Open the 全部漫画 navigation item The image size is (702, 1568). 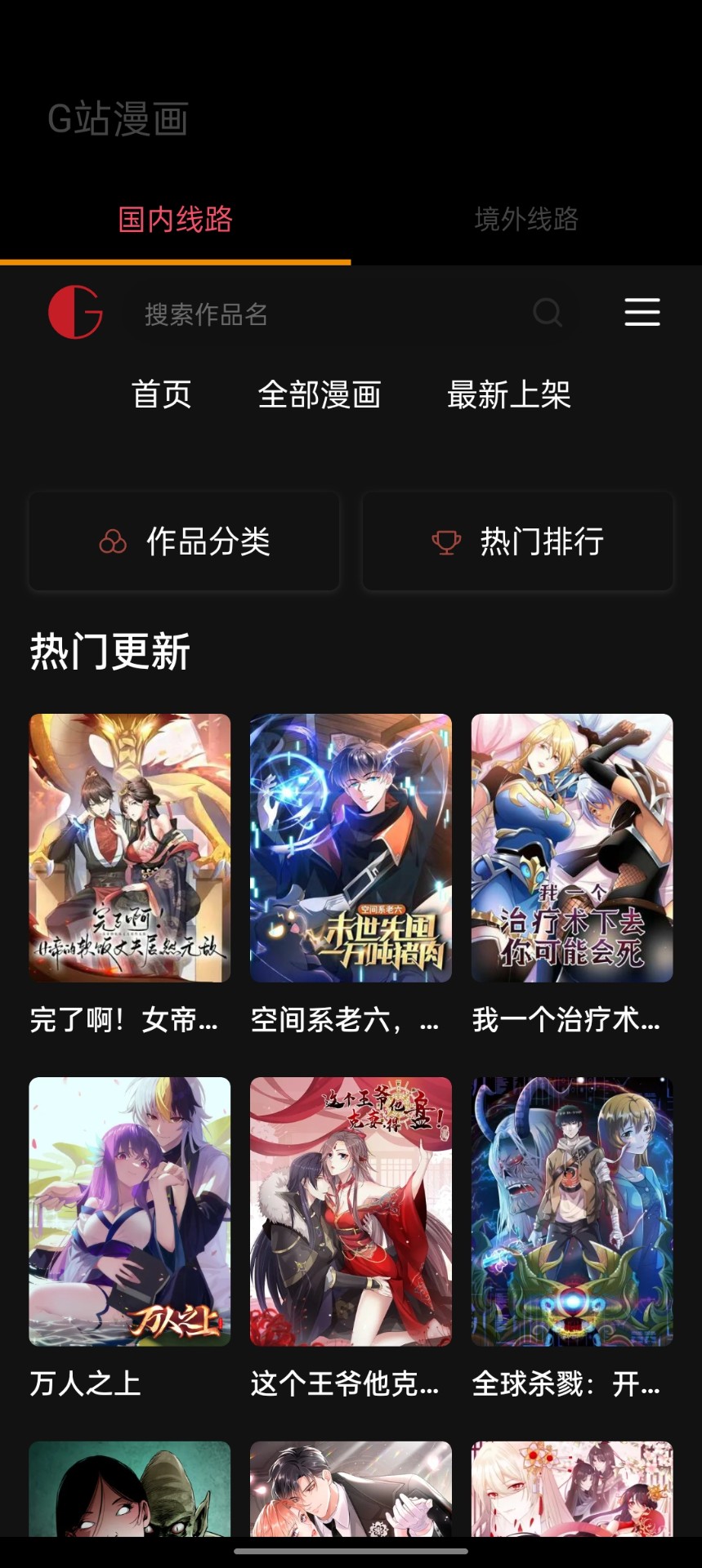pyautogui.click(x=322, y=395)
